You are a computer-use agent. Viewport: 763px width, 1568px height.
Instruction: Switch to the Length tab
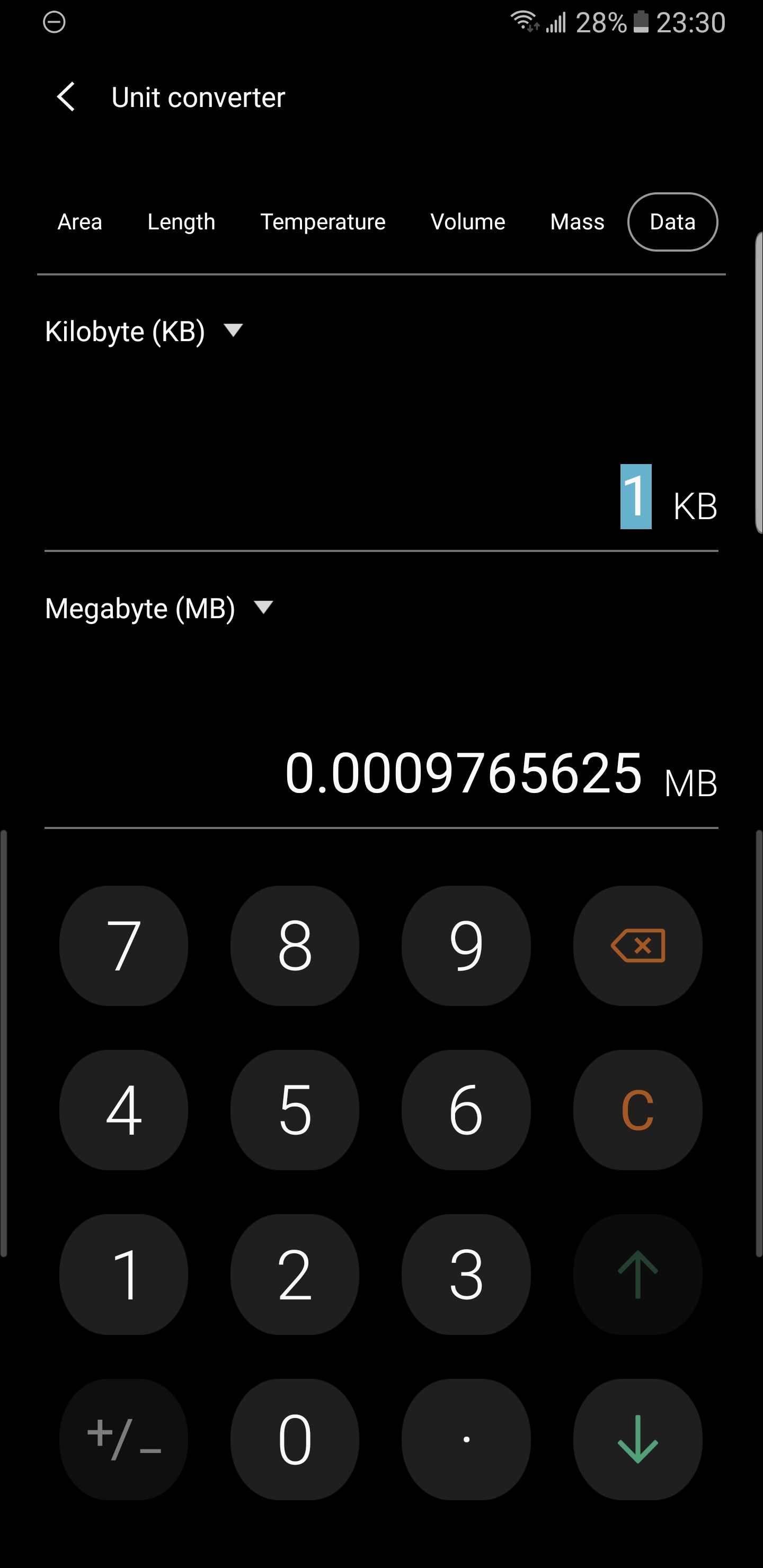181,221
